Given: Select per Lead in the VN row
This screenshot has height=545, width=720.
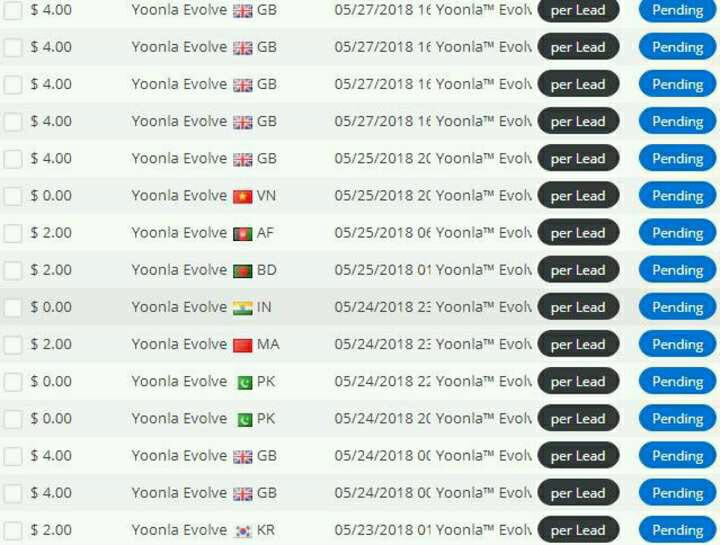Looking at the screenshot, I should [578, 196].
